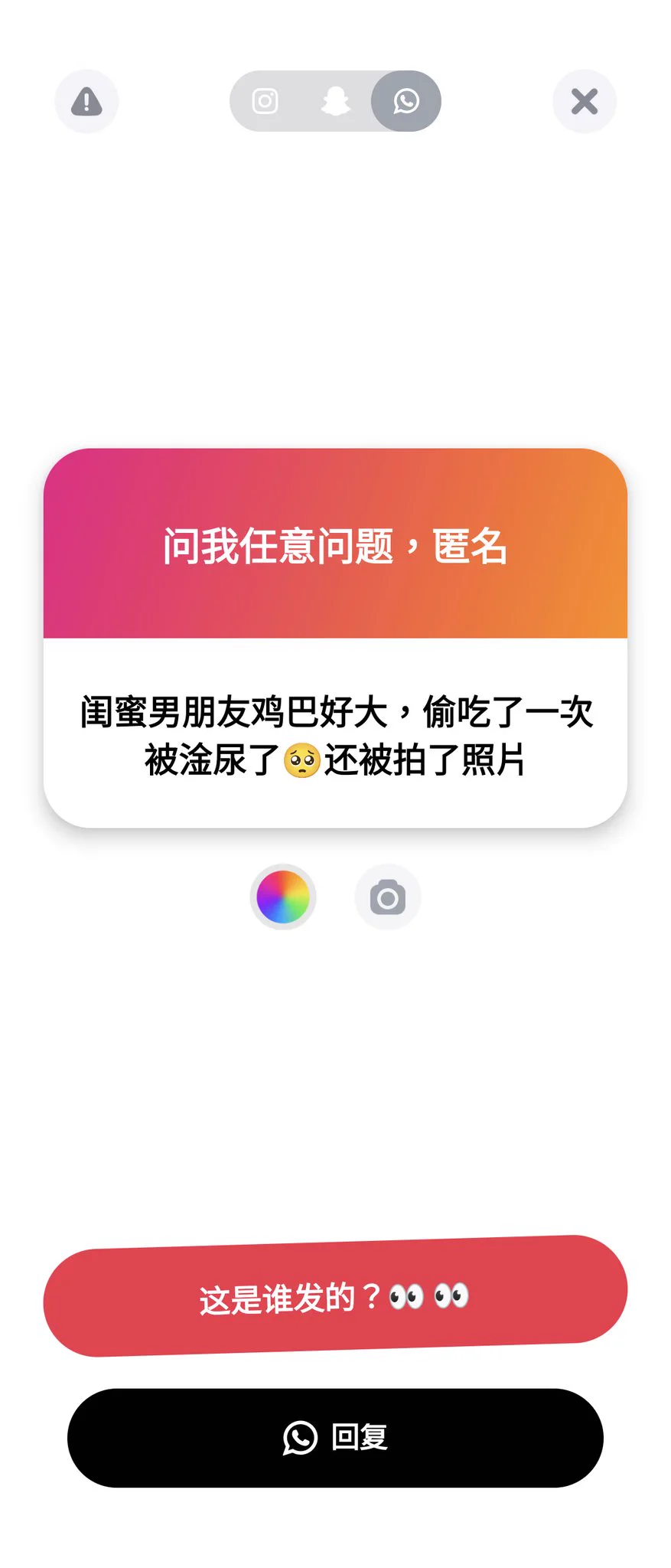The width and height of the screenshot is (671, 1568).
Task: Toggle sharing destination to Instagram
Action: (x=264, y=101)
